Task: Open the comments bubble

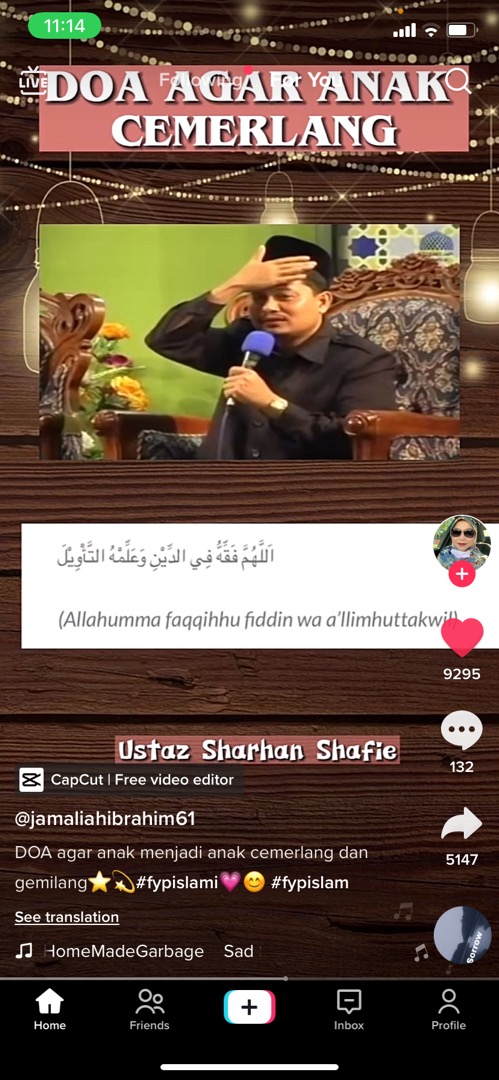Action: coord(462,731)
